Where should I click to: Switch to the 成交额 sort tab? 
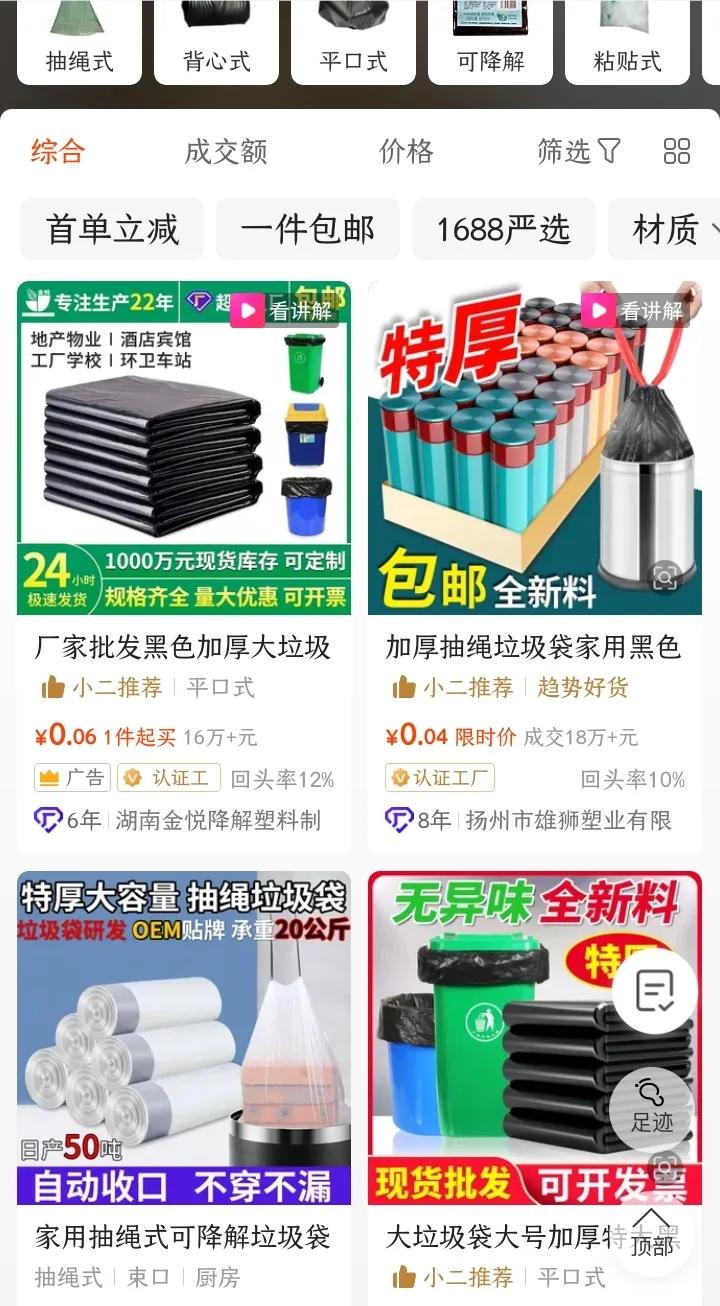(226, 151)
